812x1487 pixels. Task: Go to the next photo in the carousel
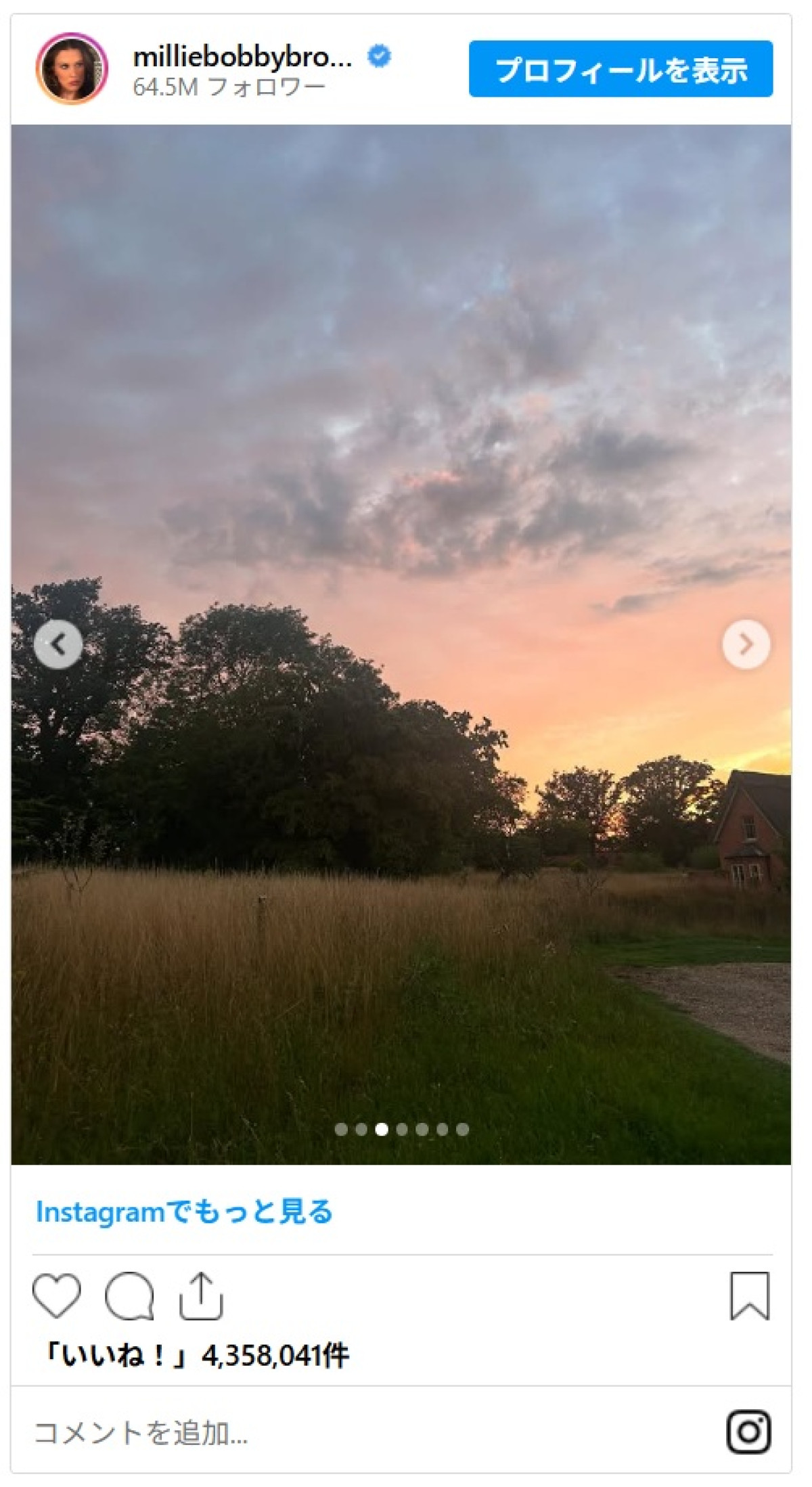[x=746, y=644]
